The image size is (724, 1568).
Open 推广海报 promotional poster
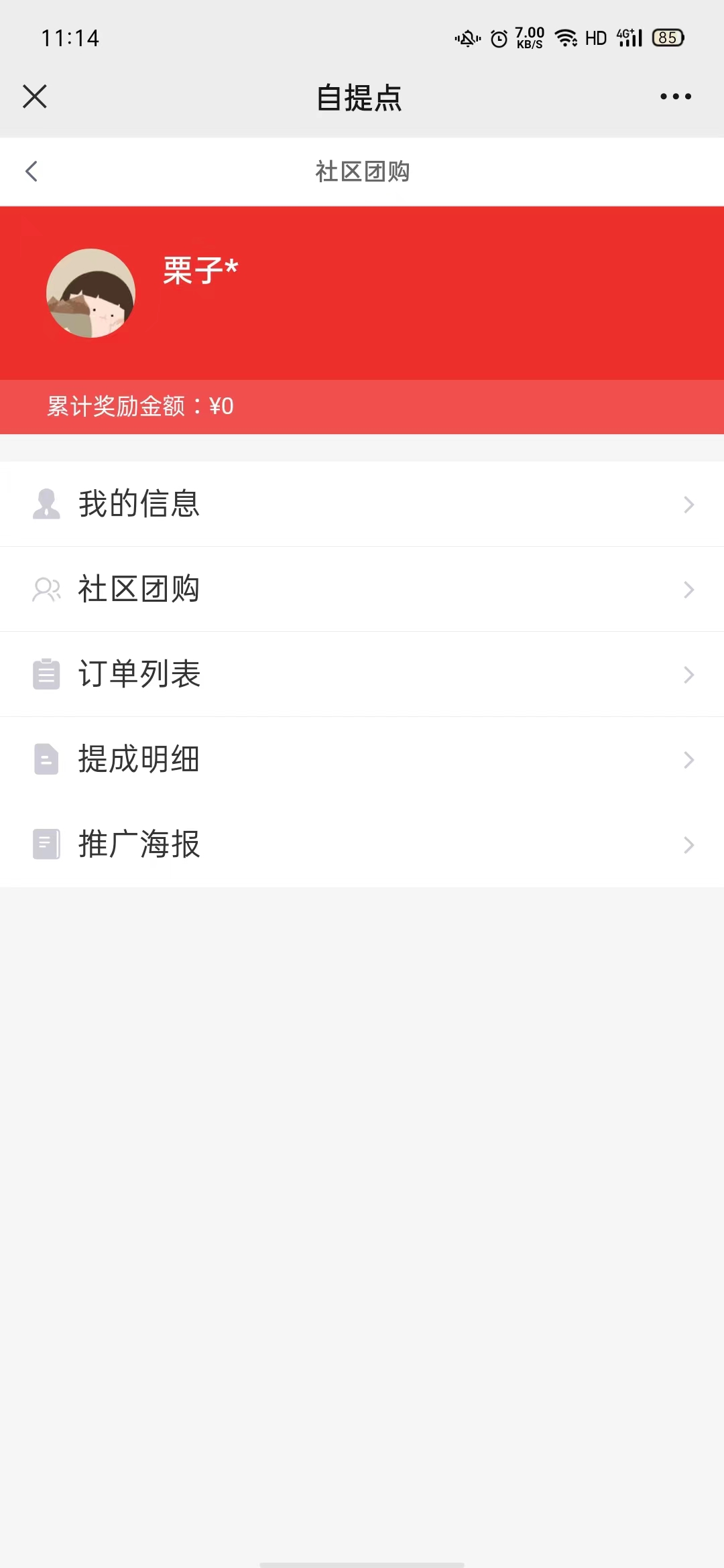(362, 844)
